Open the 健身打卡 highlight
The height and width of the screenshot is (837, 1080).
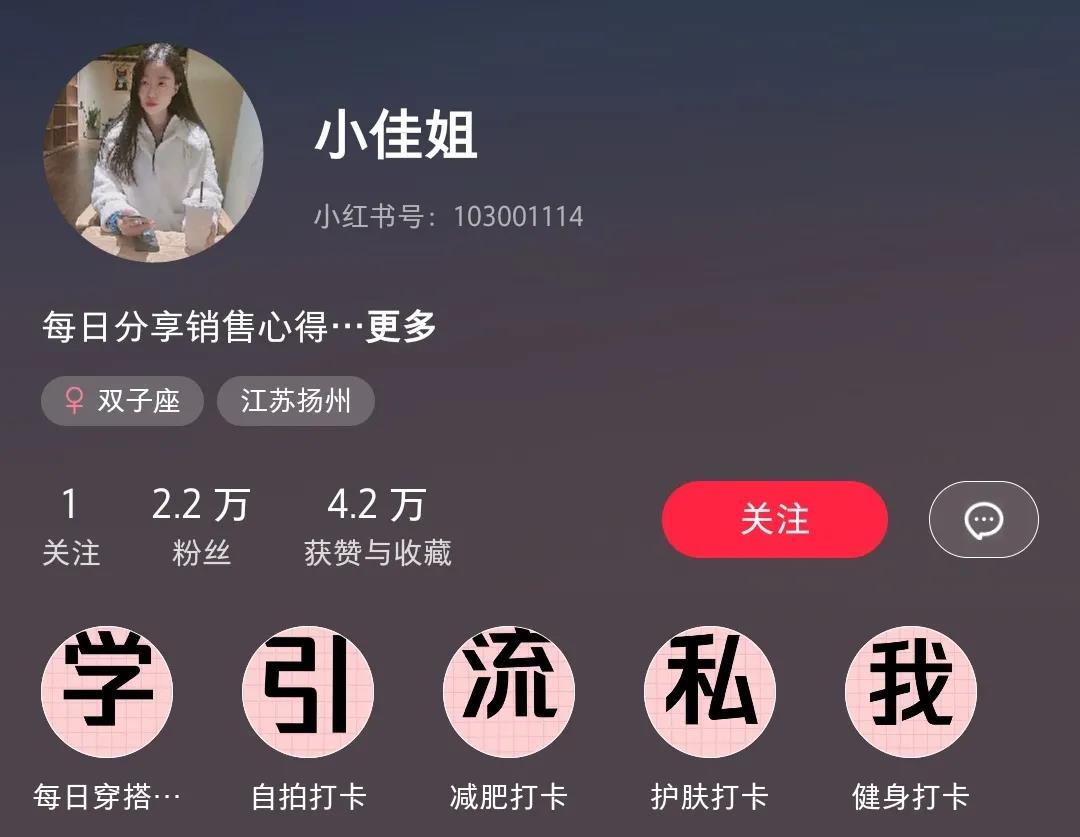(x=911, y=691)
